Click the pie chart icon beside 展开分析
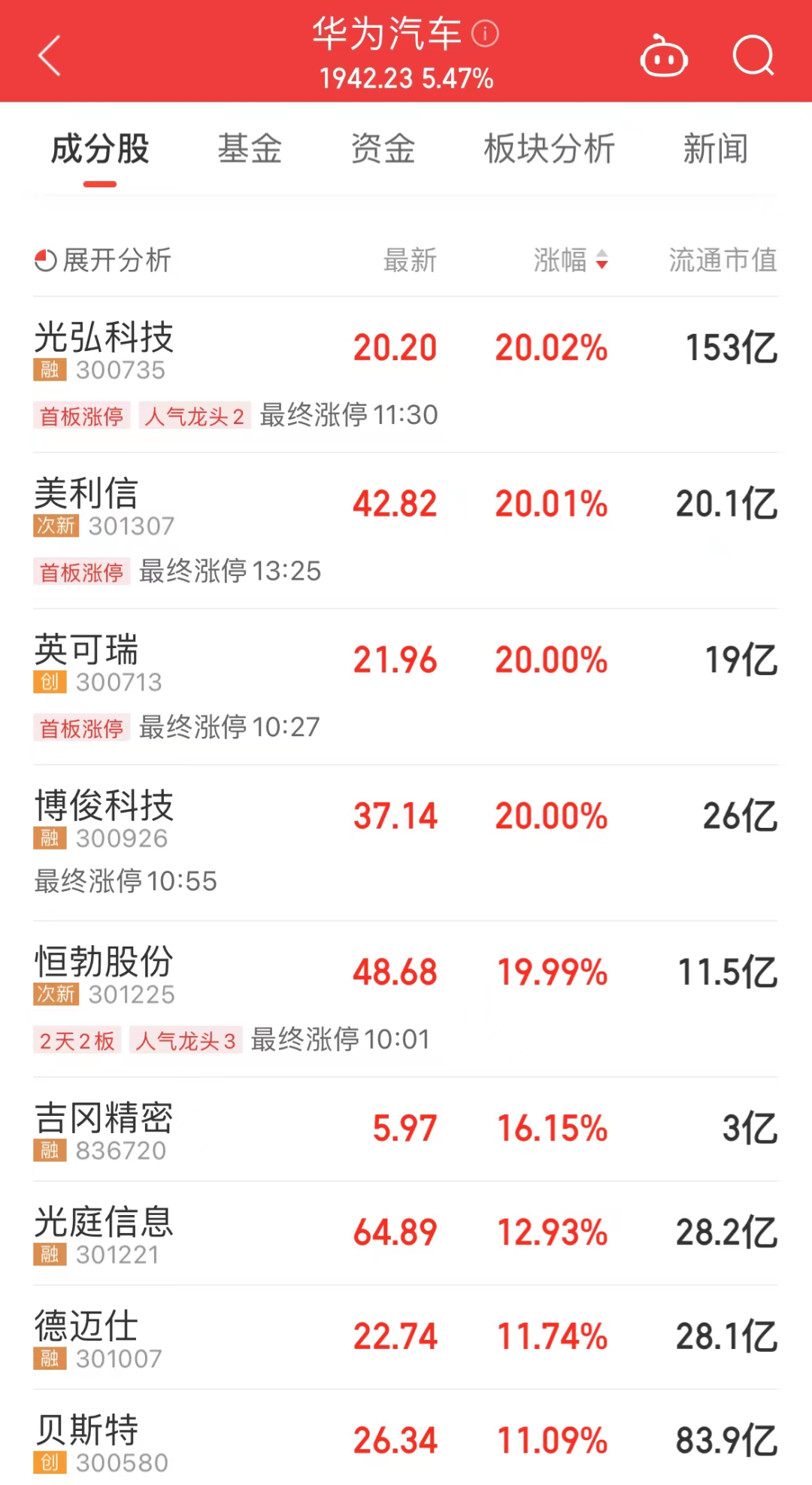812x1485 pixels. pos(47,260)
